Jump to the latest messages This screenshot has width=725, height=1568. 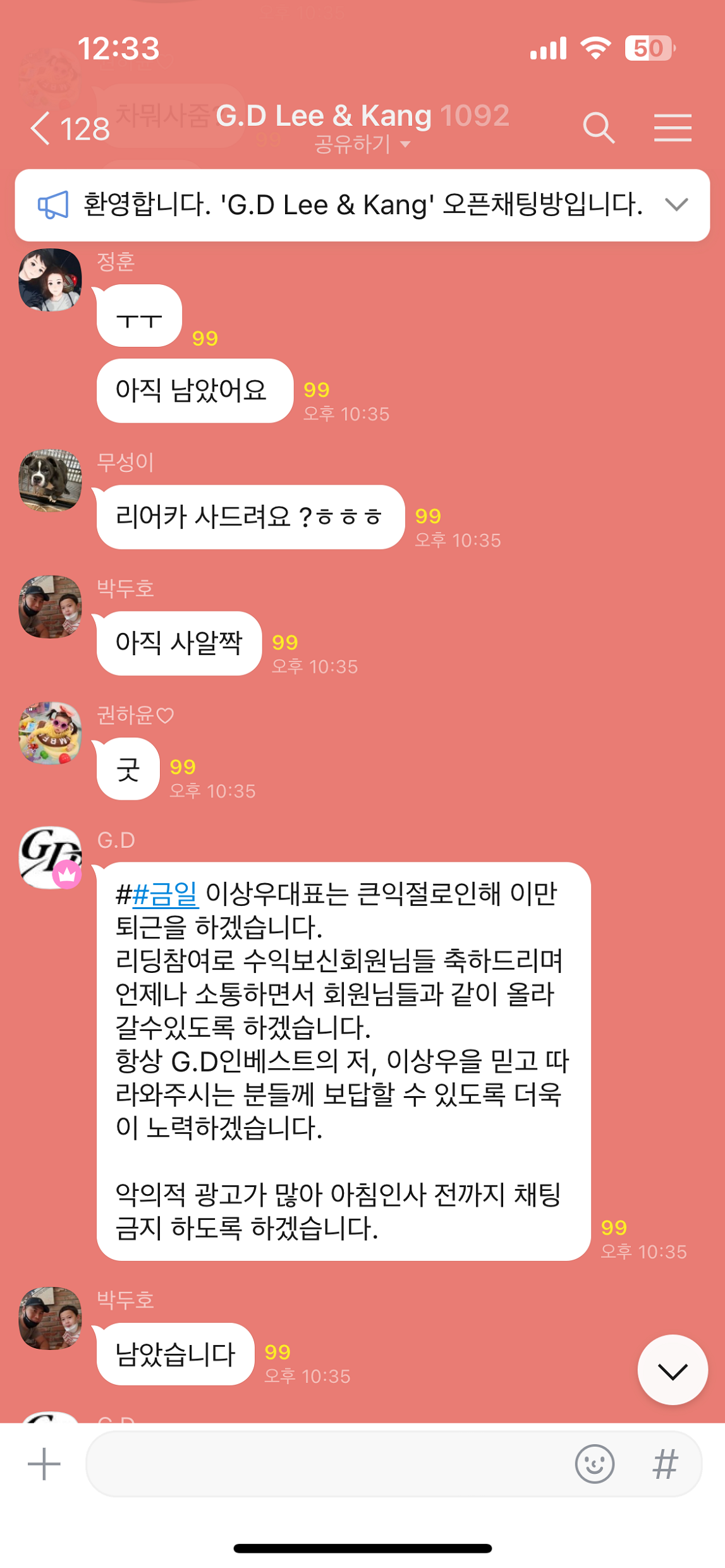click(672, 1370)
